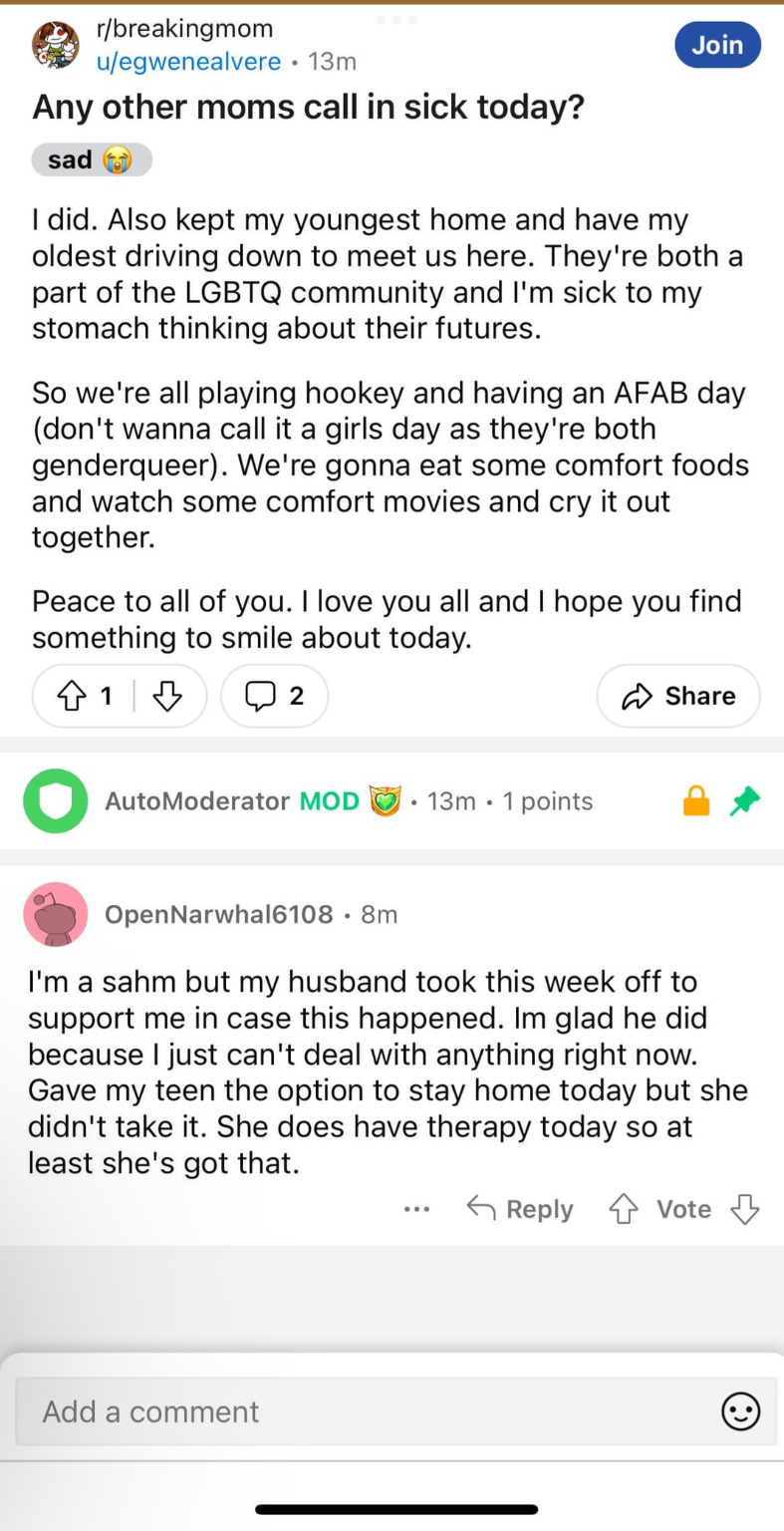Open more options for OpenNarwhal6108's comment

click(x=416, y=1209)
